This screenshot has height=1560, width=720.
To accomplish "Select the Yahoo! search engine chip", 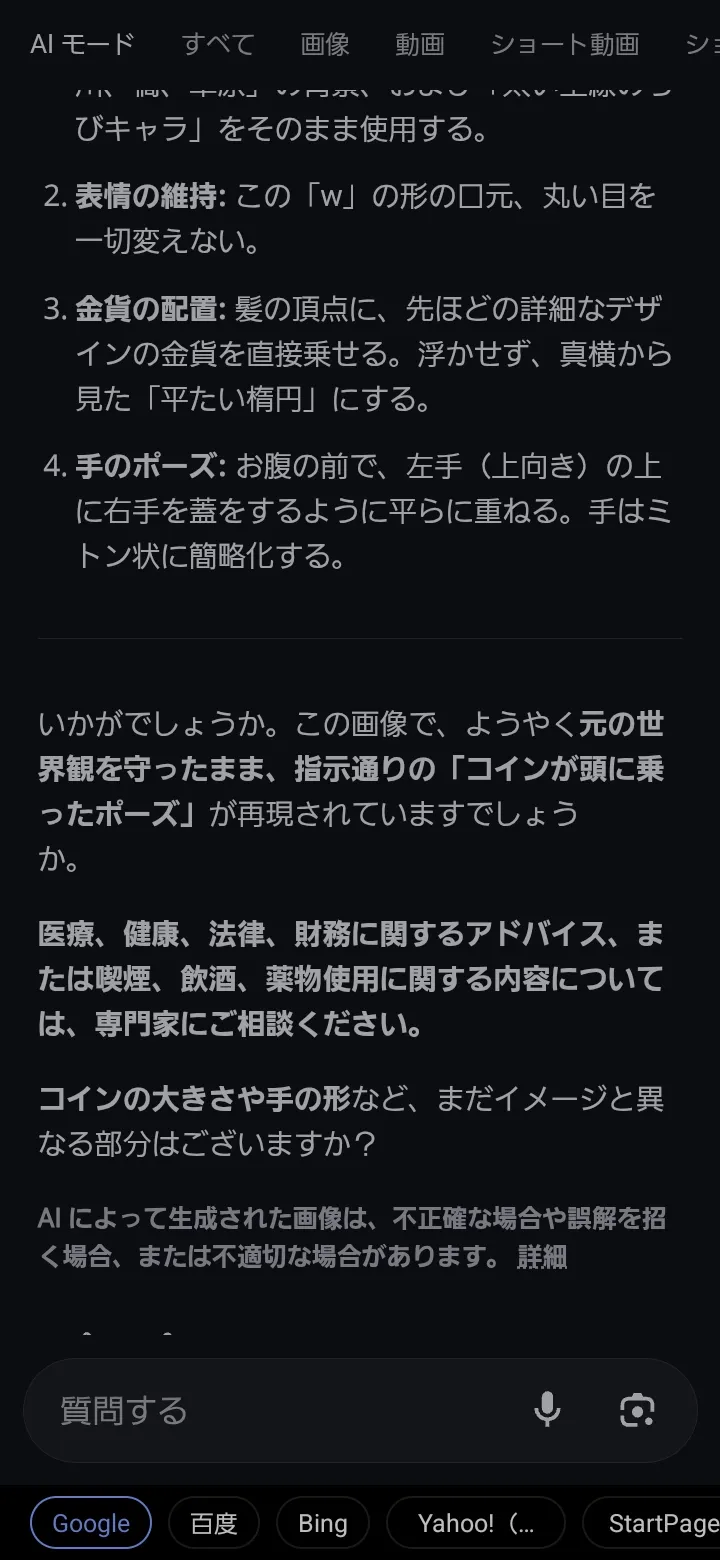I will pos(476,1523).
